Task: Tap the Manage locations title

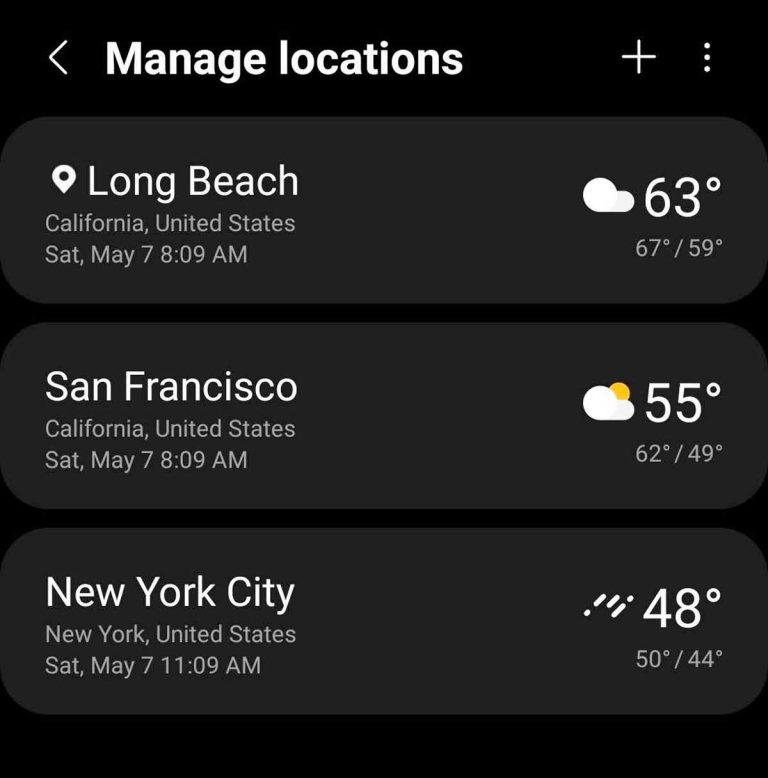Action: (x=285, y=57)
